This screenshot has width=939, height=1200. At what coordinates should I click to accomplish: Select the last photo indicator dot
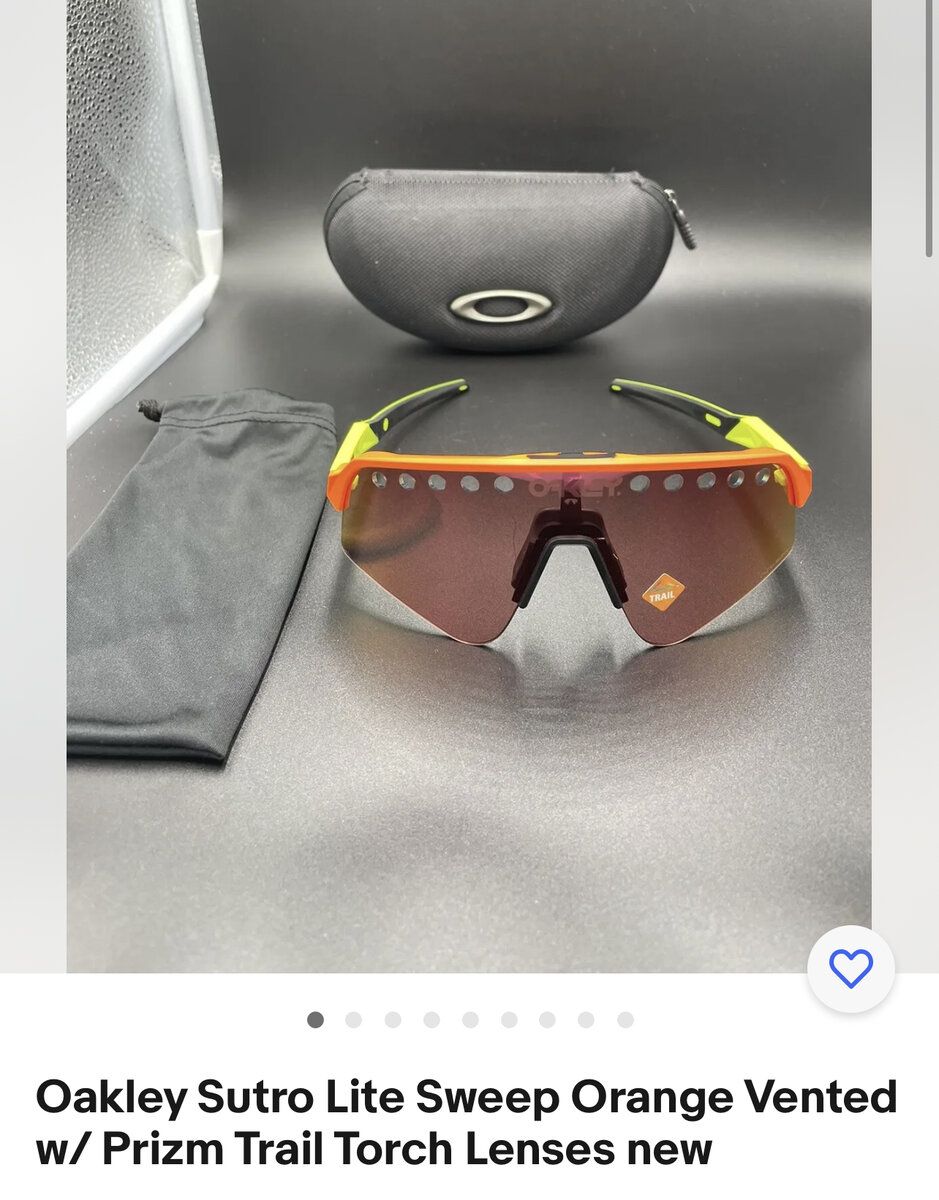pos(625,1020)
